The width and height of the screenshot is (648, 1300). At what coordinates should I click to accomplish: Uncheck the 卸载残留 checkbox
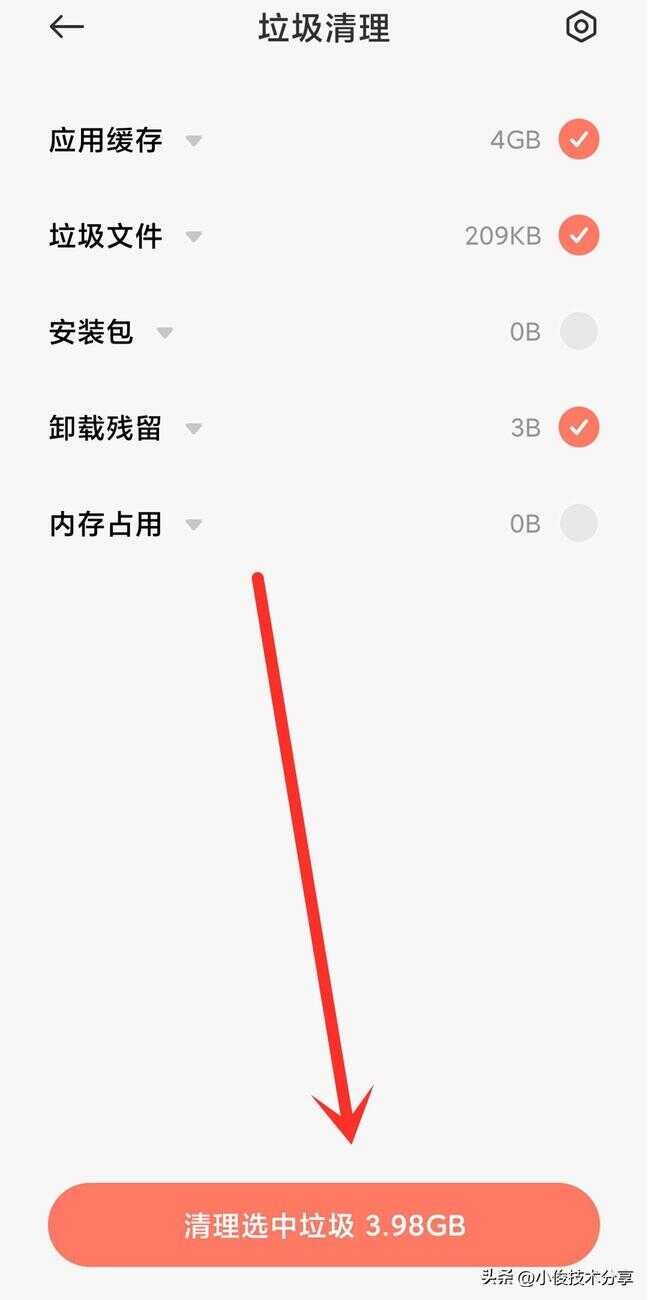(x=578, y=428)
